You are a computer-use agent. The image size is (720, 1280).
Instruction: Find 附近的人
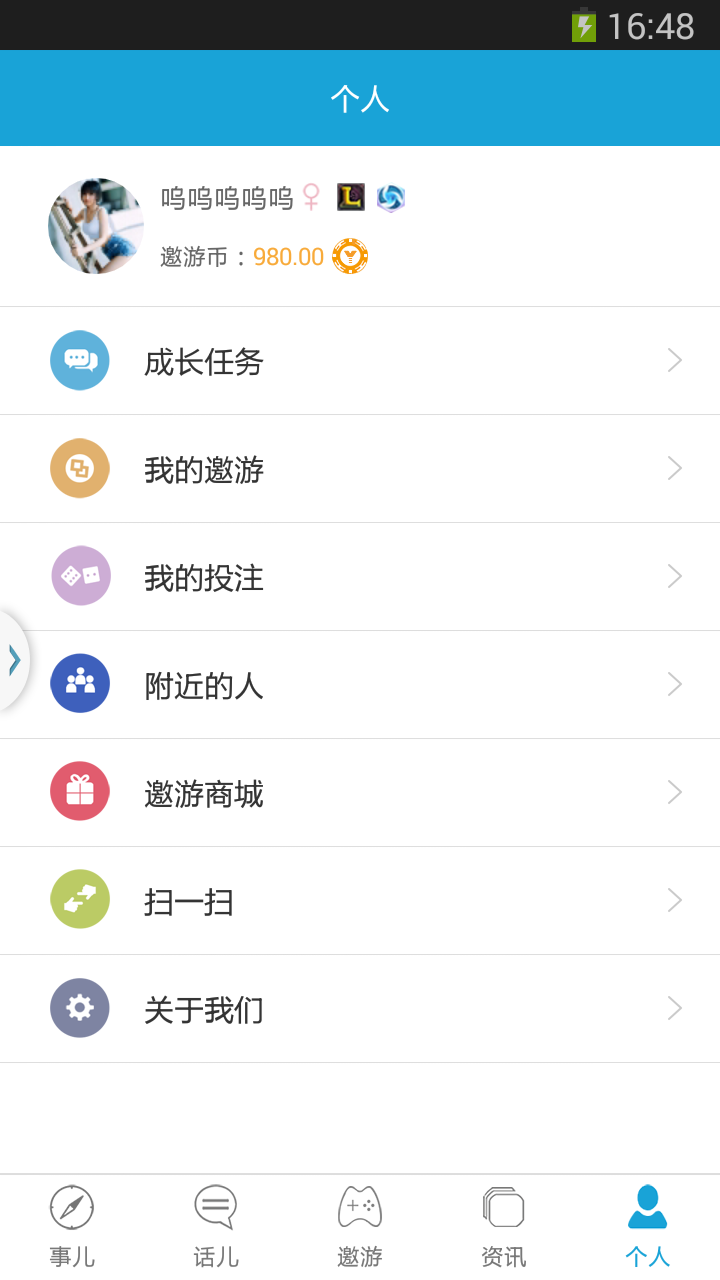pyautogui.click(x=360, y=685)
